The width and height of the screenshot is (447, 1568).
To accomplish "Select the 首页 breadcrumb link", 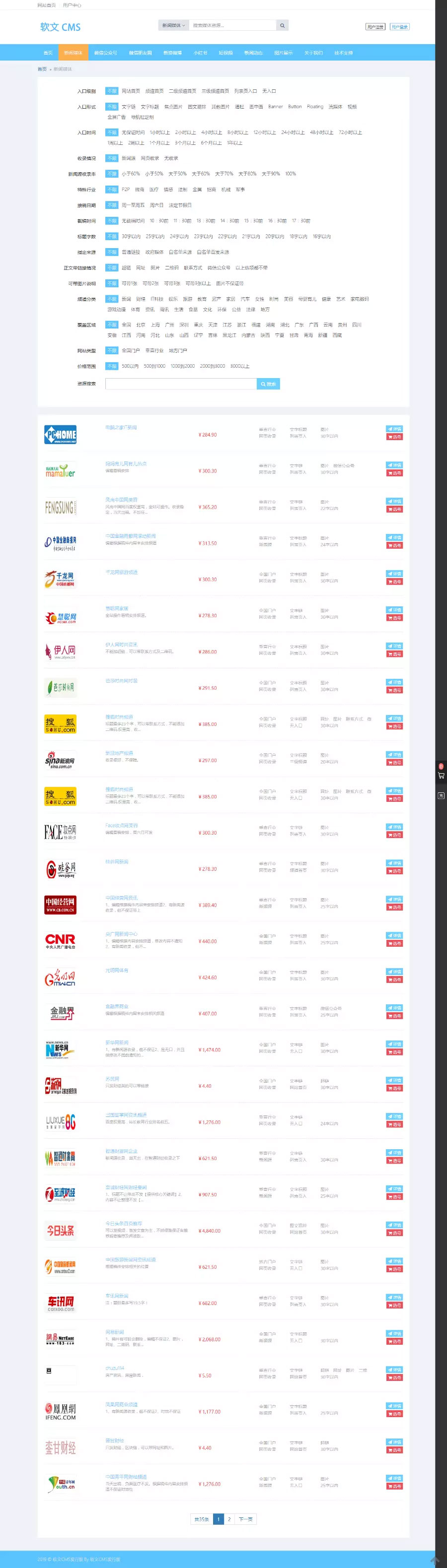I will click(x=42, y=69).
